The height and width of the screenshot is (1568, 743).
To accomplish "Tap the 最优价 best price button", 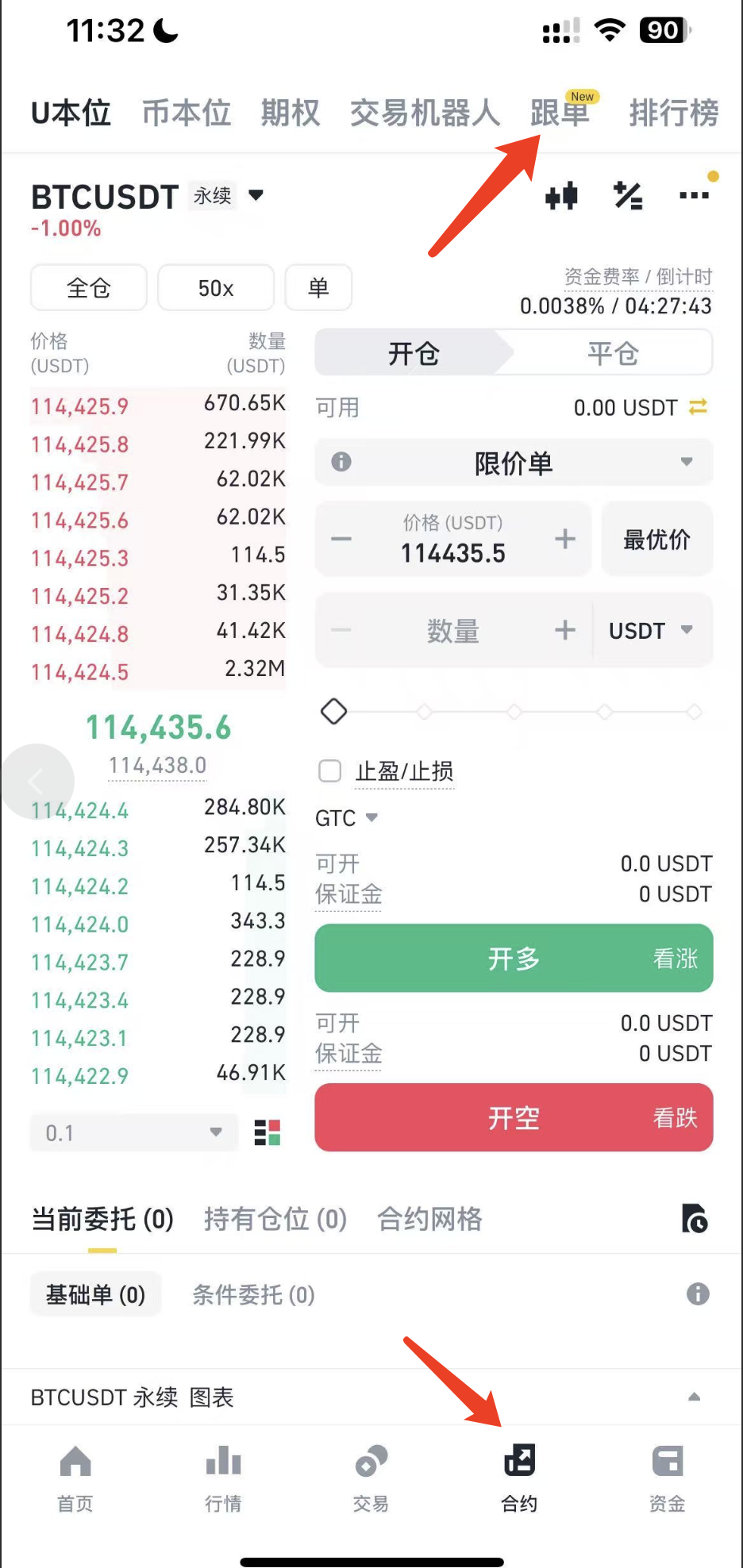I will (x=656, y=540).
